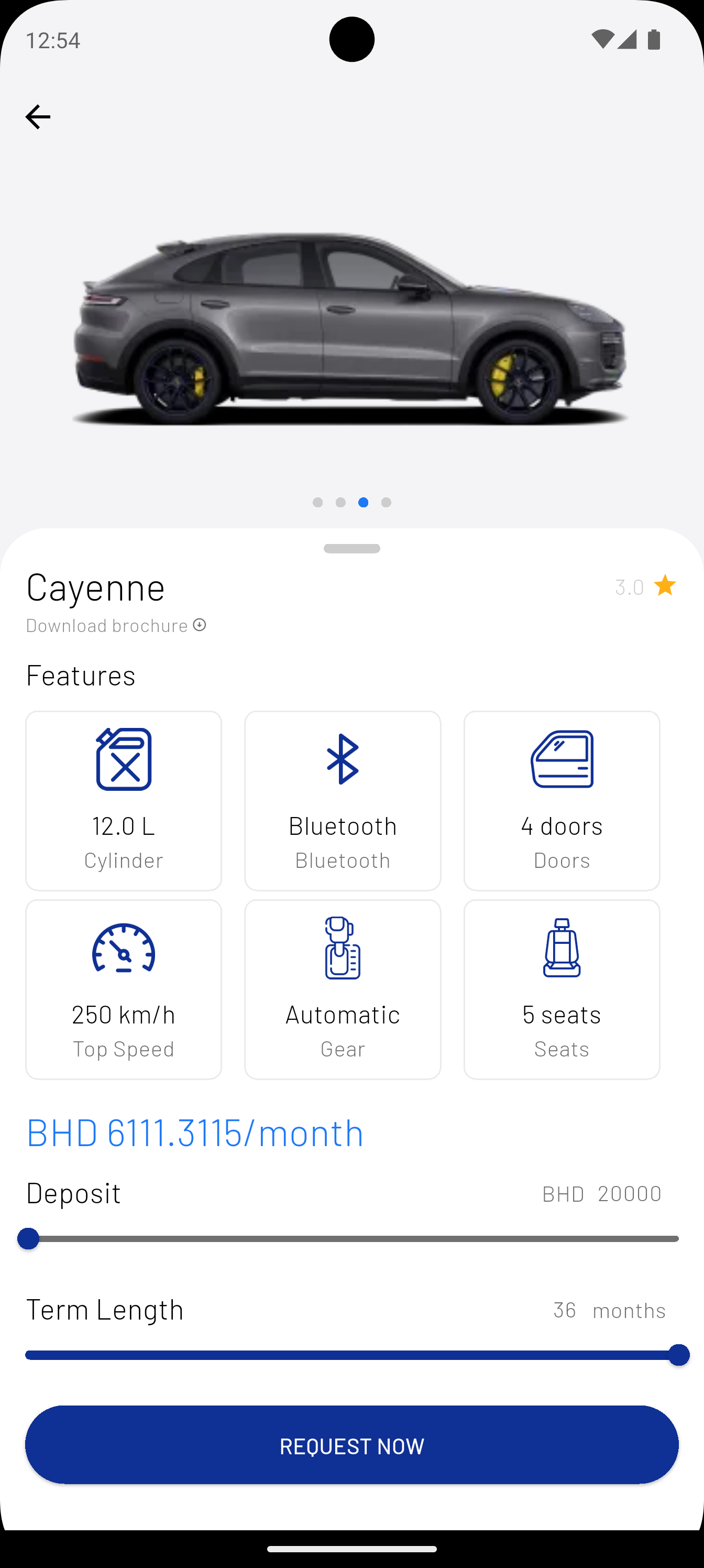Jump to the first car photo dot

(x=317, y=502)
